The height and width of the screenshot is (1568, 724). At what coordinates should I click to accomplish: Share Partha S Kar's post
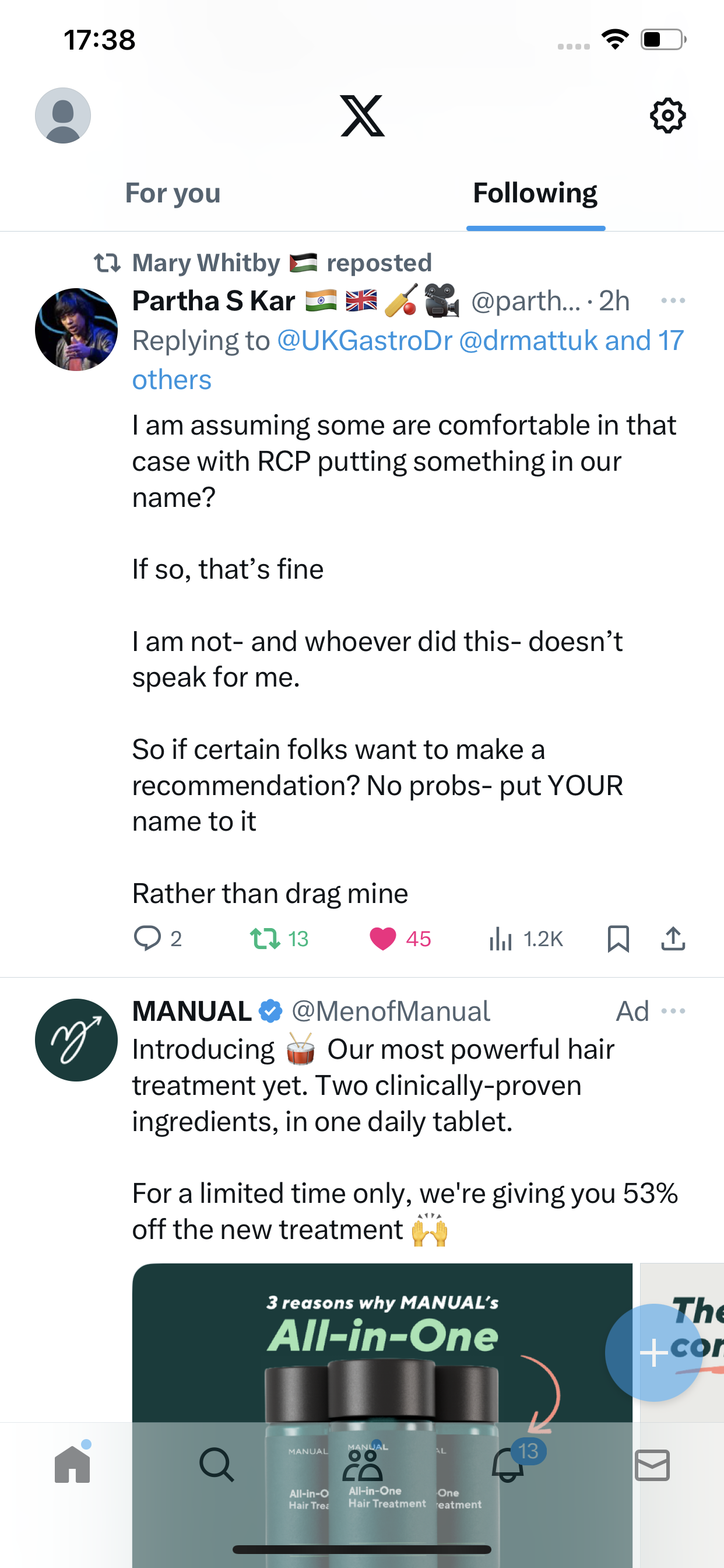673,938
